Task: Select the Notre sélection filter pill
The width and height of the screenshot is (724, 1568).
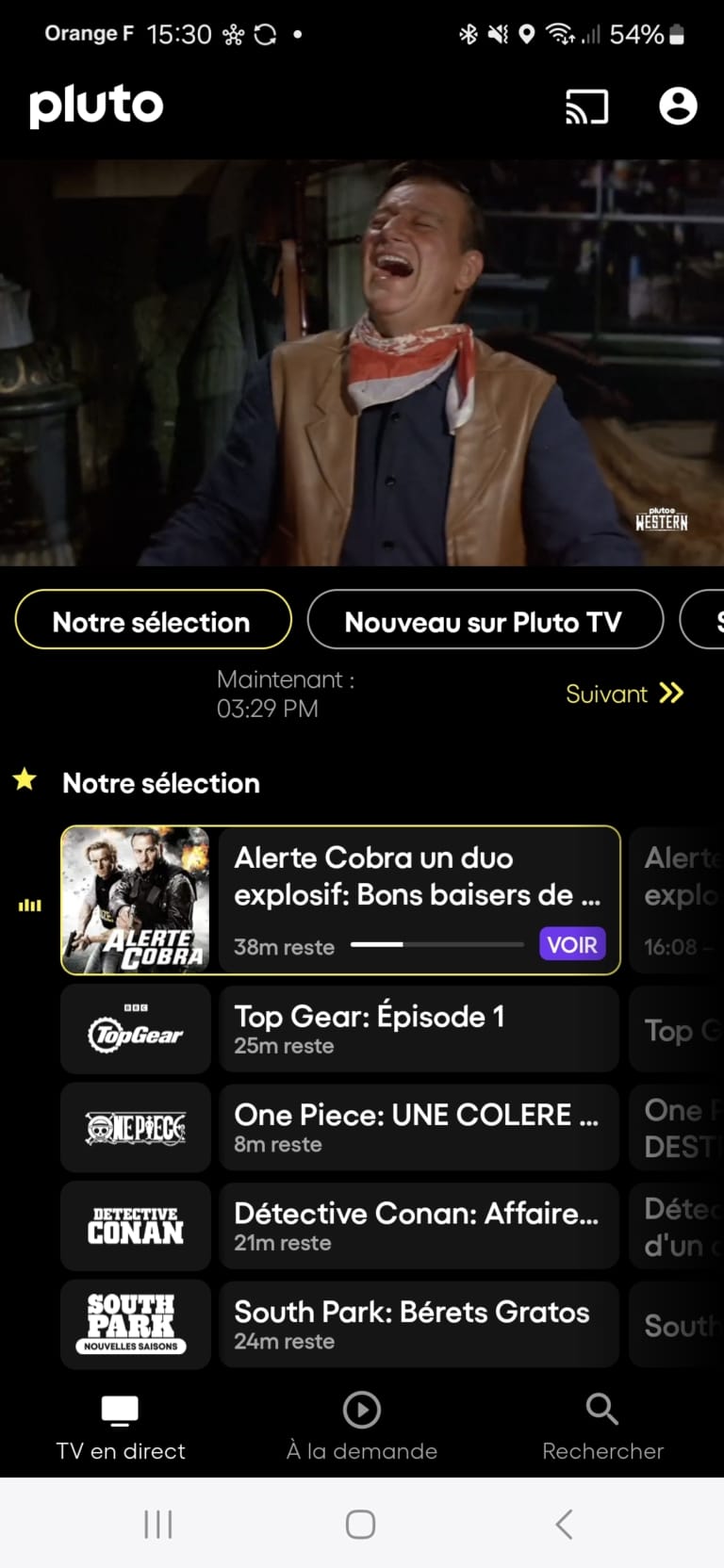Action: (152, 620)
